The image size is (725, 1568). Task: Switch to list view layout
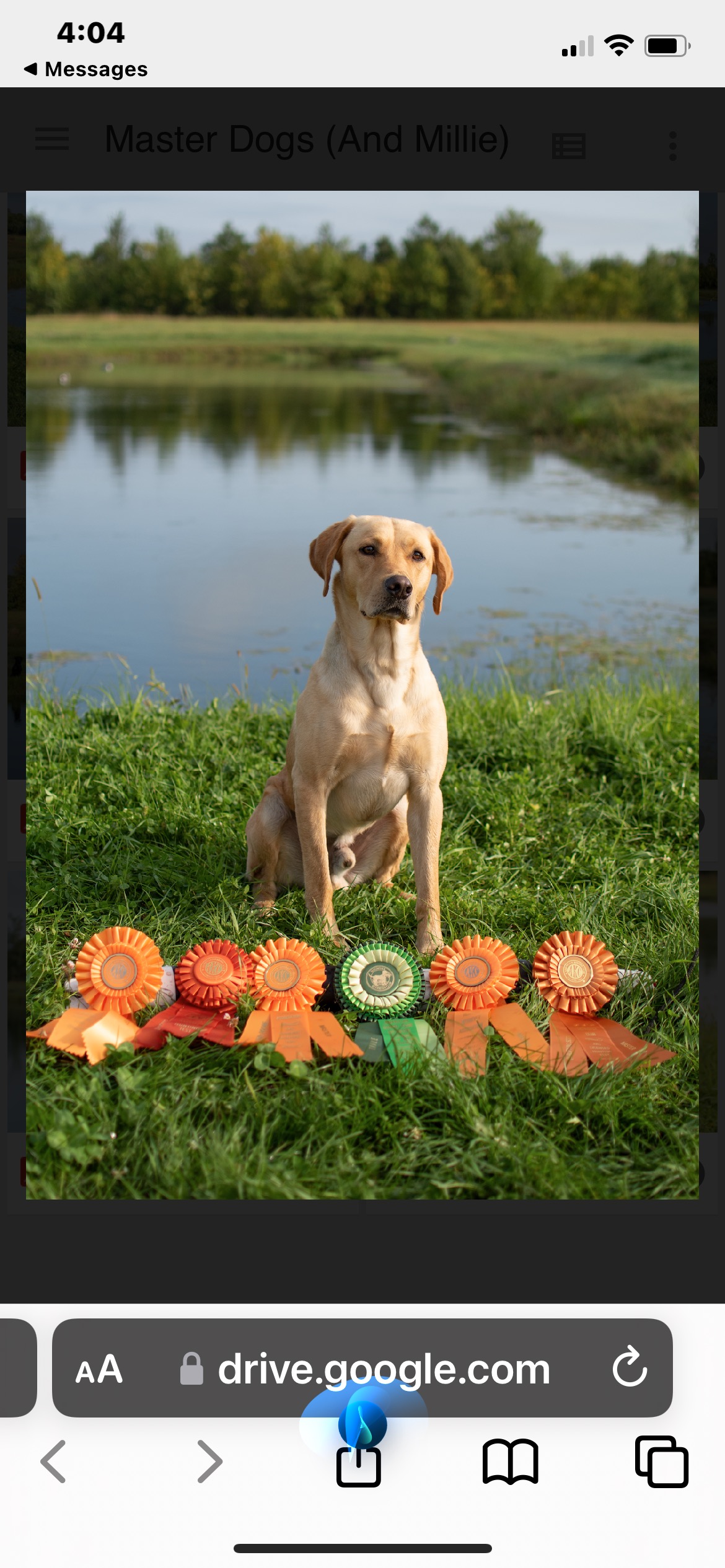coord(568,146)
